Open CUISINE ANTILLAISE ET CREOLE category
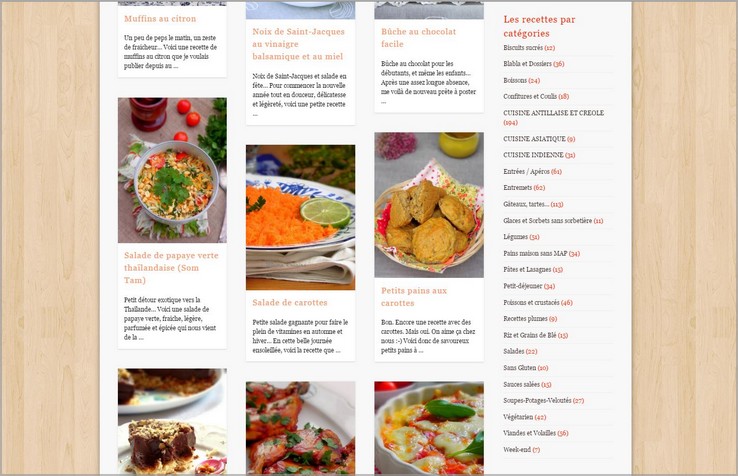 [553, 113]
